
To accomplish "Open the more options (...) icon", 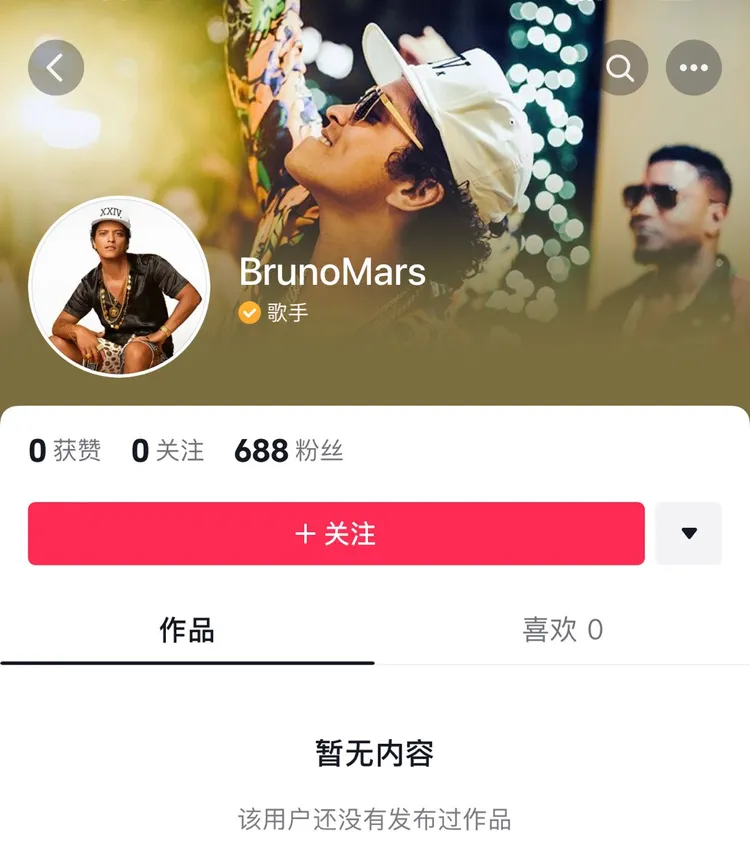I will click(x=692, y=68).
